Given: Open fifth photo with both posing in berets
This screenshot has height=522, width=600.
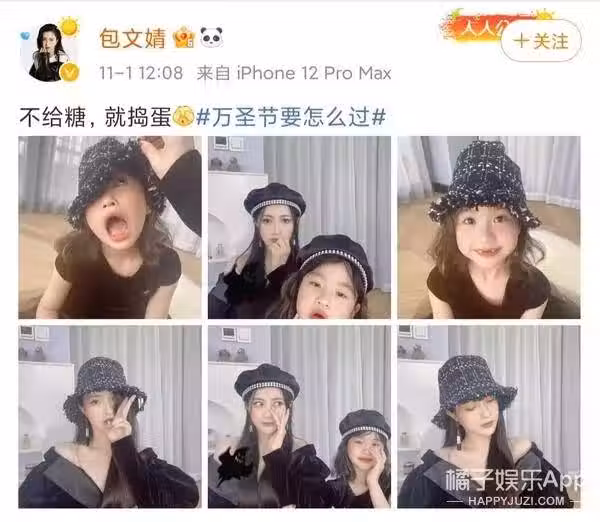Looking at the screenshot, I should (299, 416).
